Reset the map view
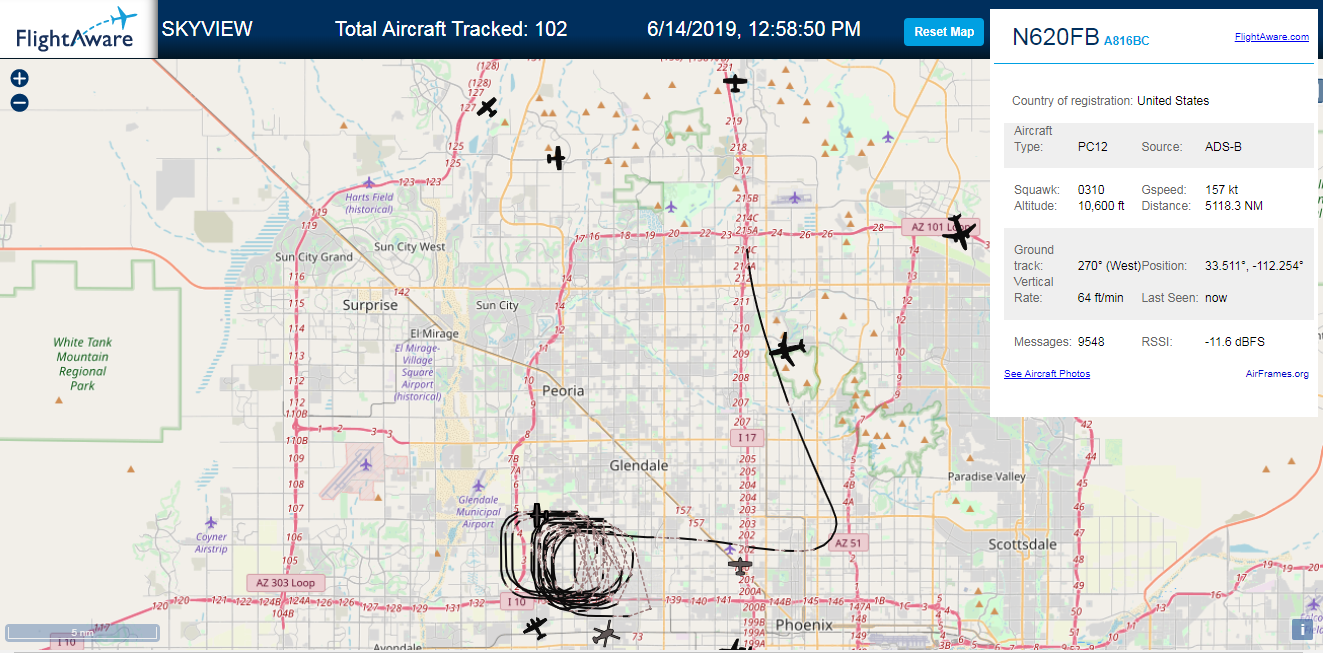This screenshot has height=653, width=1323. point(944,32)
